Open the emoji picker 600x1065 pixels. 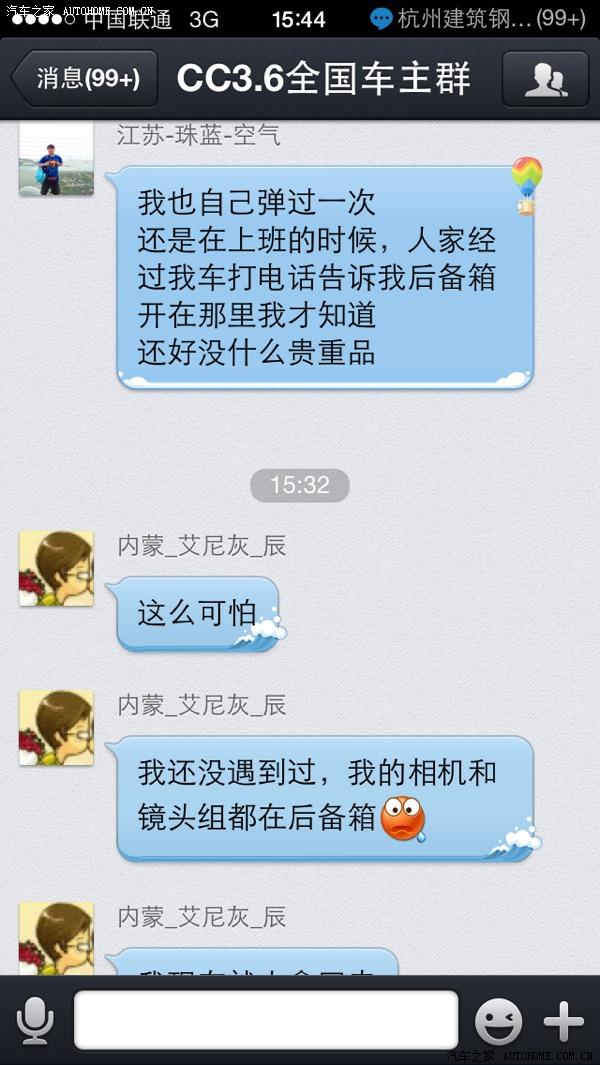[498, 1022]
